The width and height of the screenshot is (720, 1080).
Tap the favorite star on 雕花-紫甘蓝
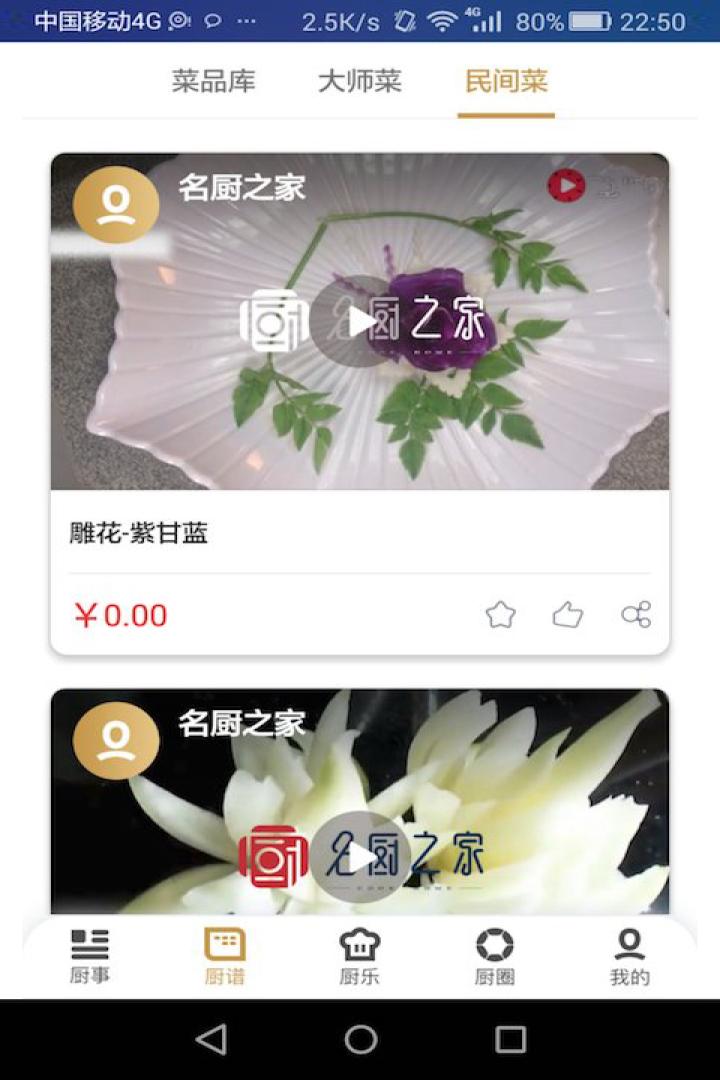pyautogui.click(x=500, y=616)
